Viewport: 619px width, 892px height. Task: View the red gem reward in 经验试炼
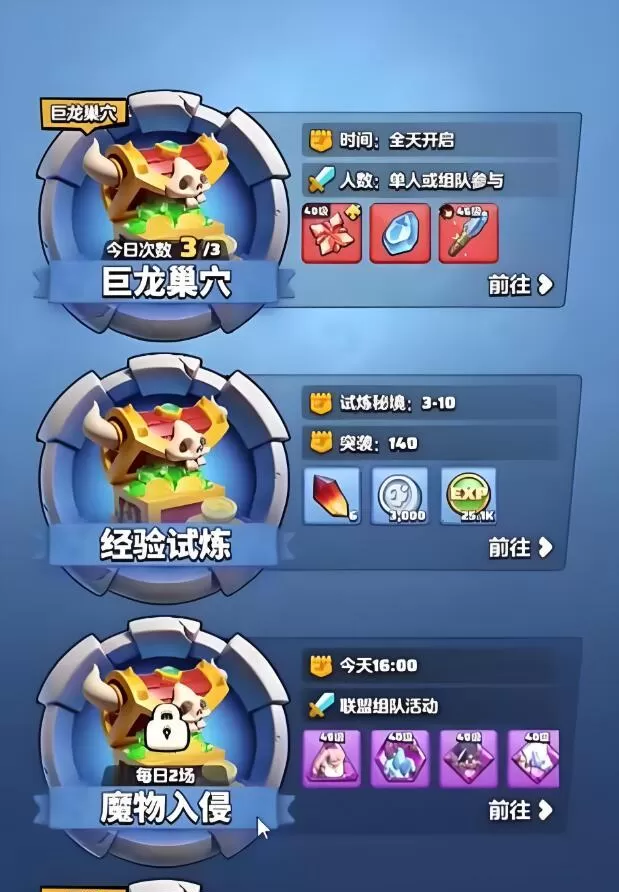pyautogui.click(x=332, y=495)
